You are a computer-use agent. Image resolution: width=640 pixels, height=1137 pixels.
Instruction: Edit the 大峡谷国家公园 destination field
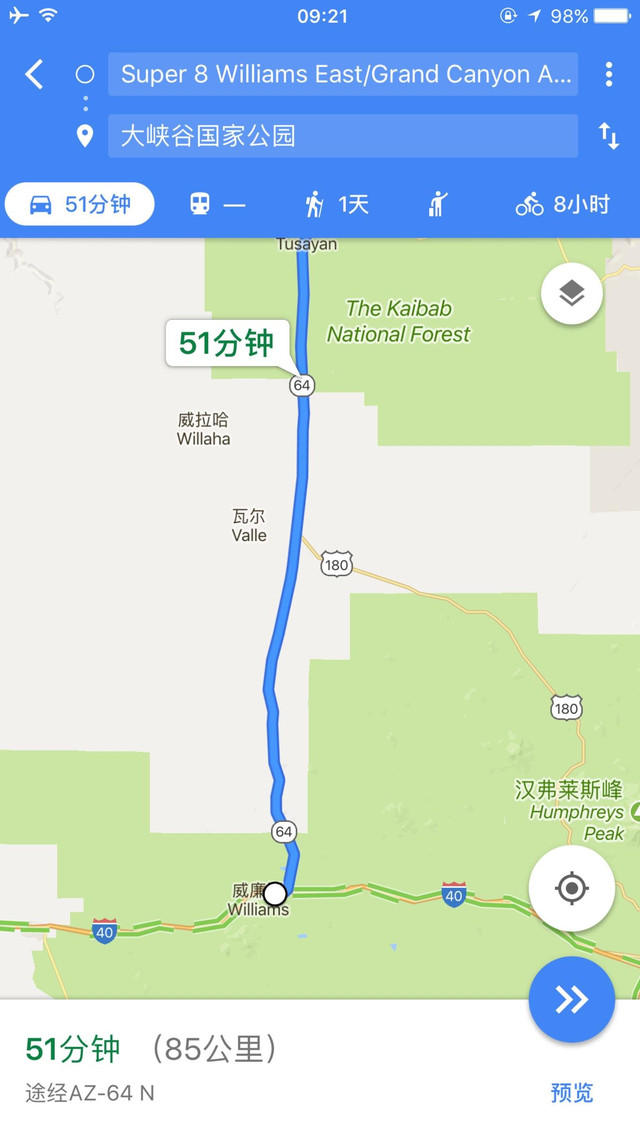click(x=343, y=136)
